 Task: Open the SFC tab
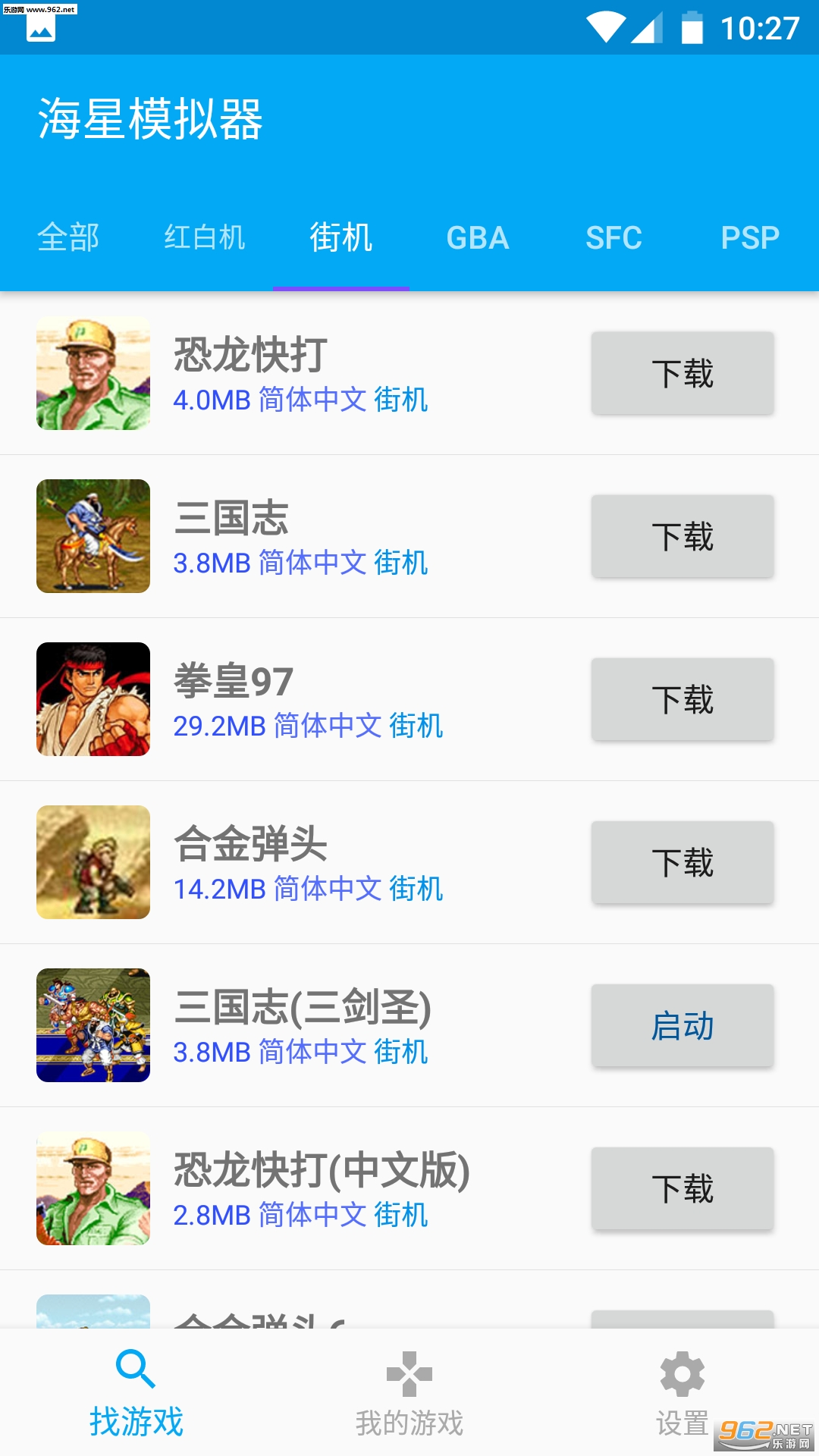(x=614, y=237)
